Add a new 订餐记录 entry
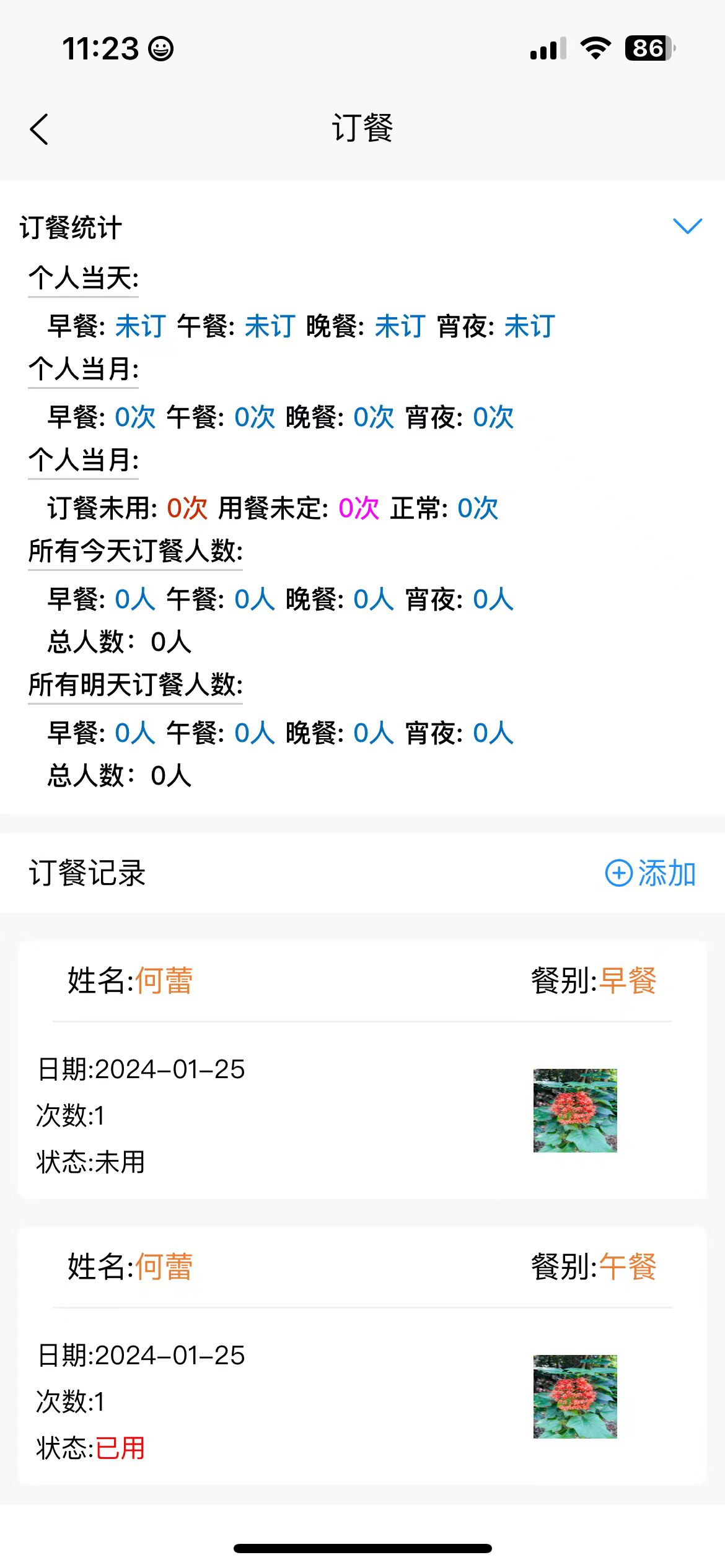Image resolution: width=725 pixels, height=1568 pixels. pos(651,873)
